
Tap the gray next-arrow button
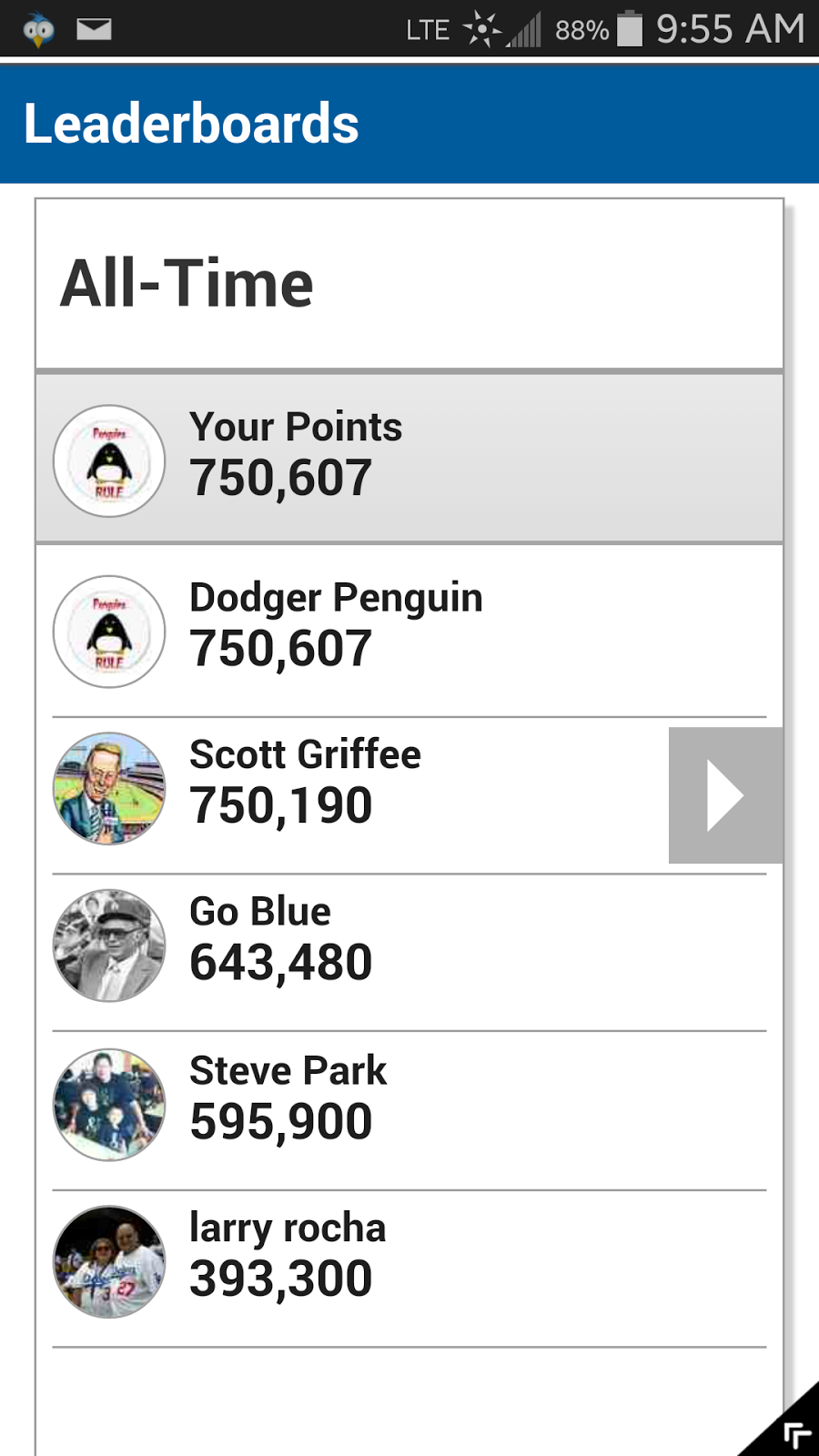[725, 795]
